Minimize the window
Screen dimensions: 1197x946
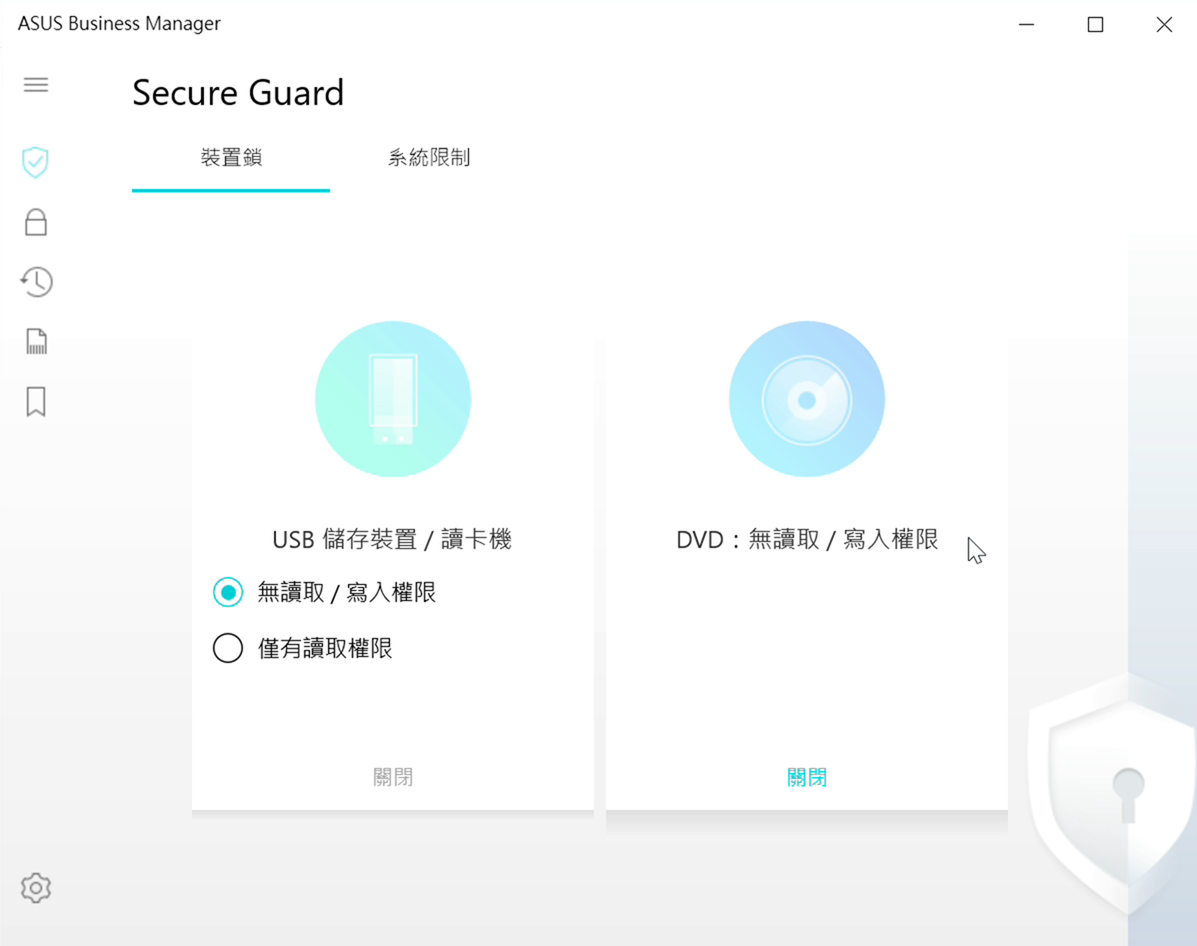point(1026,24)
